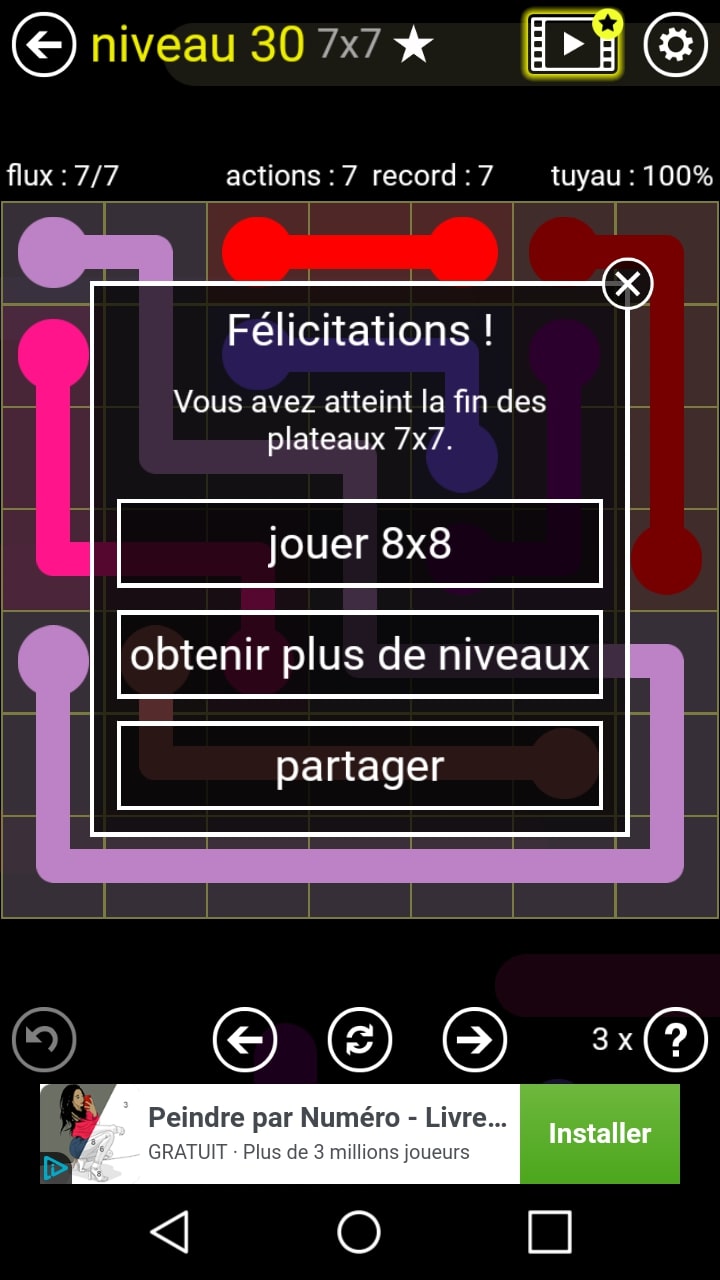Use a hint with the question mark

coord(675,1040)
